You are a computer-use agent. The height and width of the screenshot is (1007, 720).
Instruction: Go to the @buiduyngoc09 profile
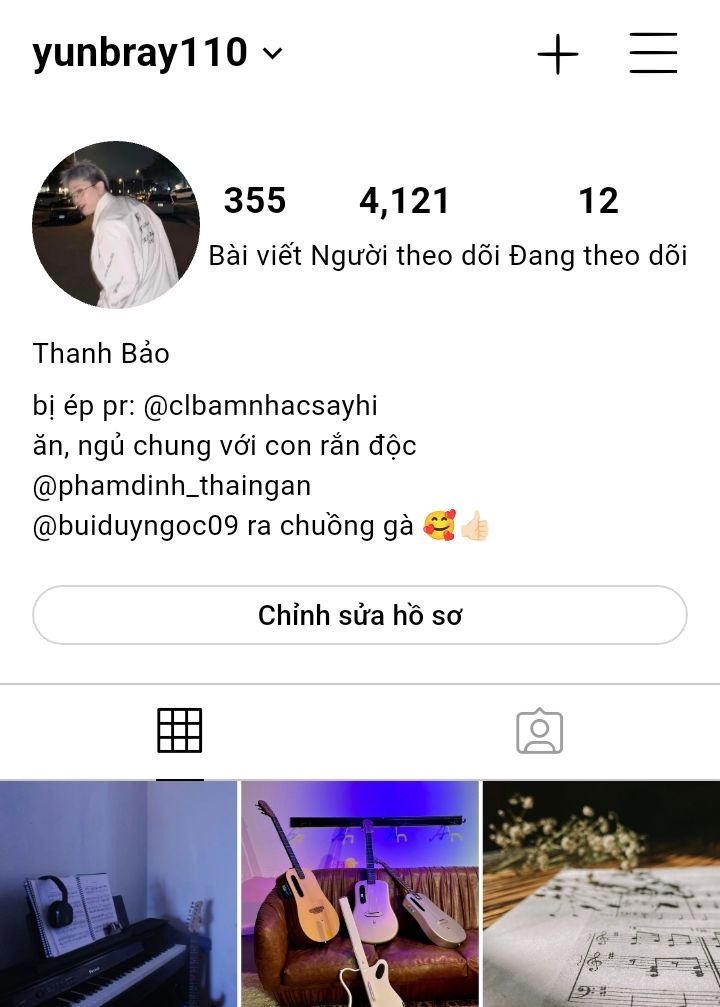point(136,526)
